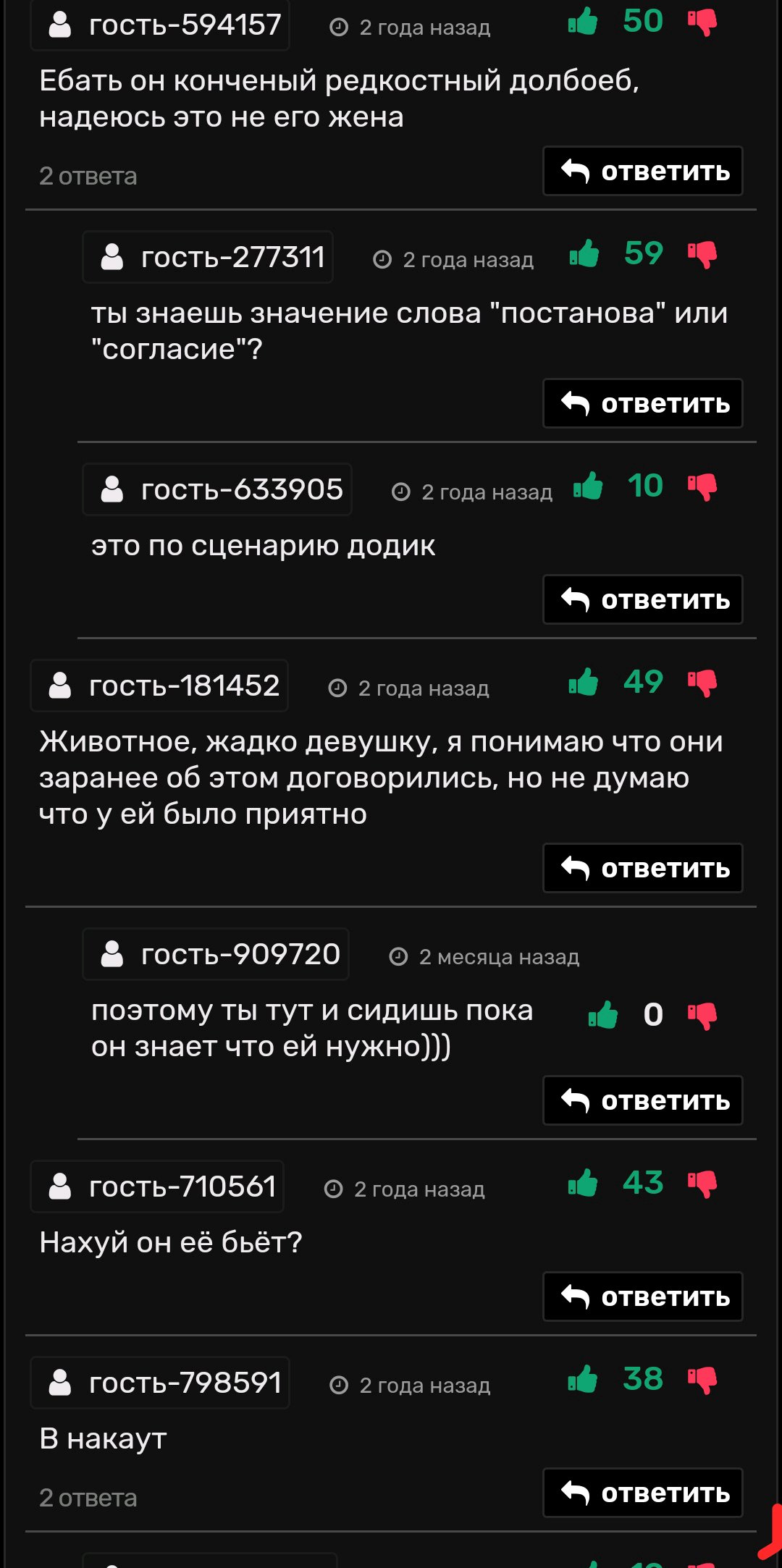Expand 2 ответа under гость-798591's comment
Viewport: 782px width, 1568px height.
pos(88,1498)
